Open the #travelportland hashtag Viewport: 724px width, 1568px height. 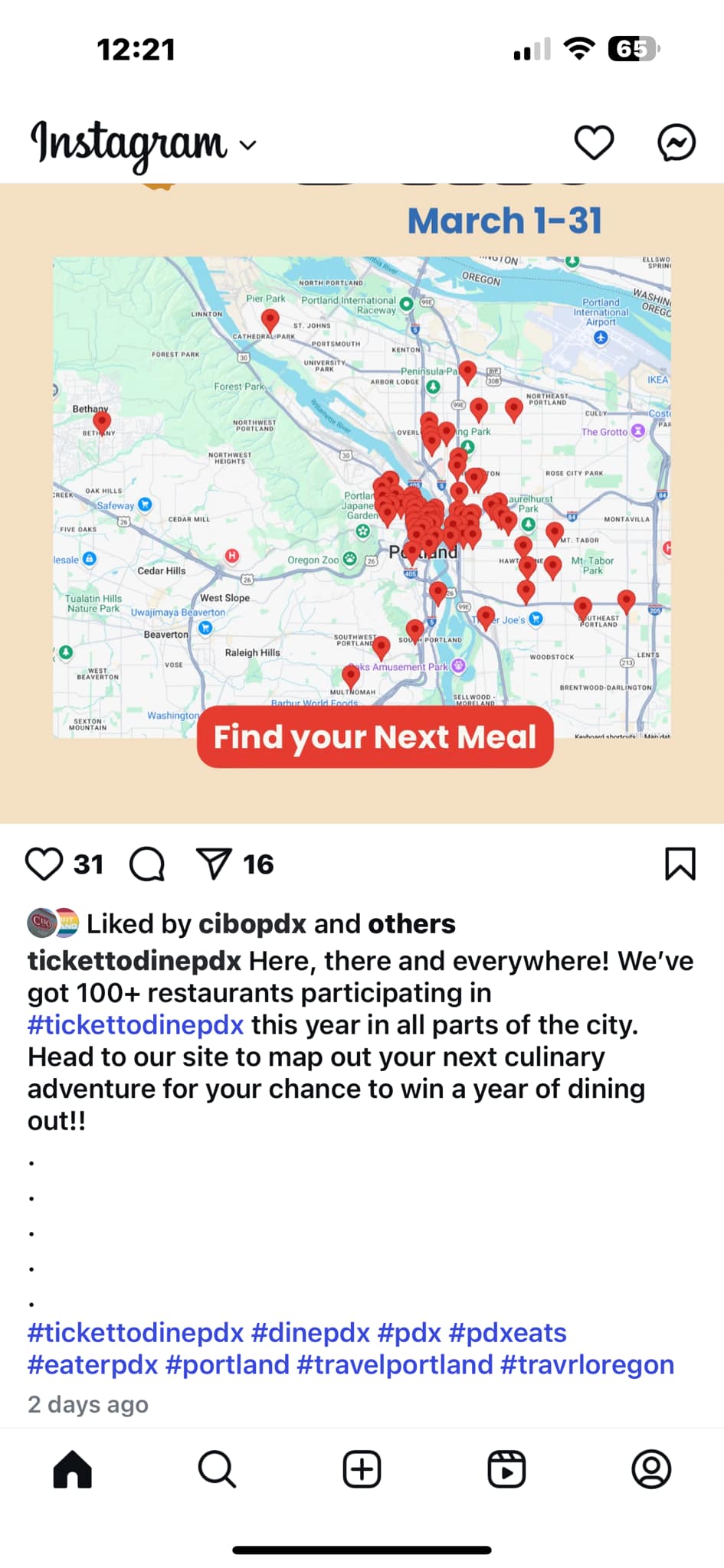pyautogui.click(x=395, y=1365)
